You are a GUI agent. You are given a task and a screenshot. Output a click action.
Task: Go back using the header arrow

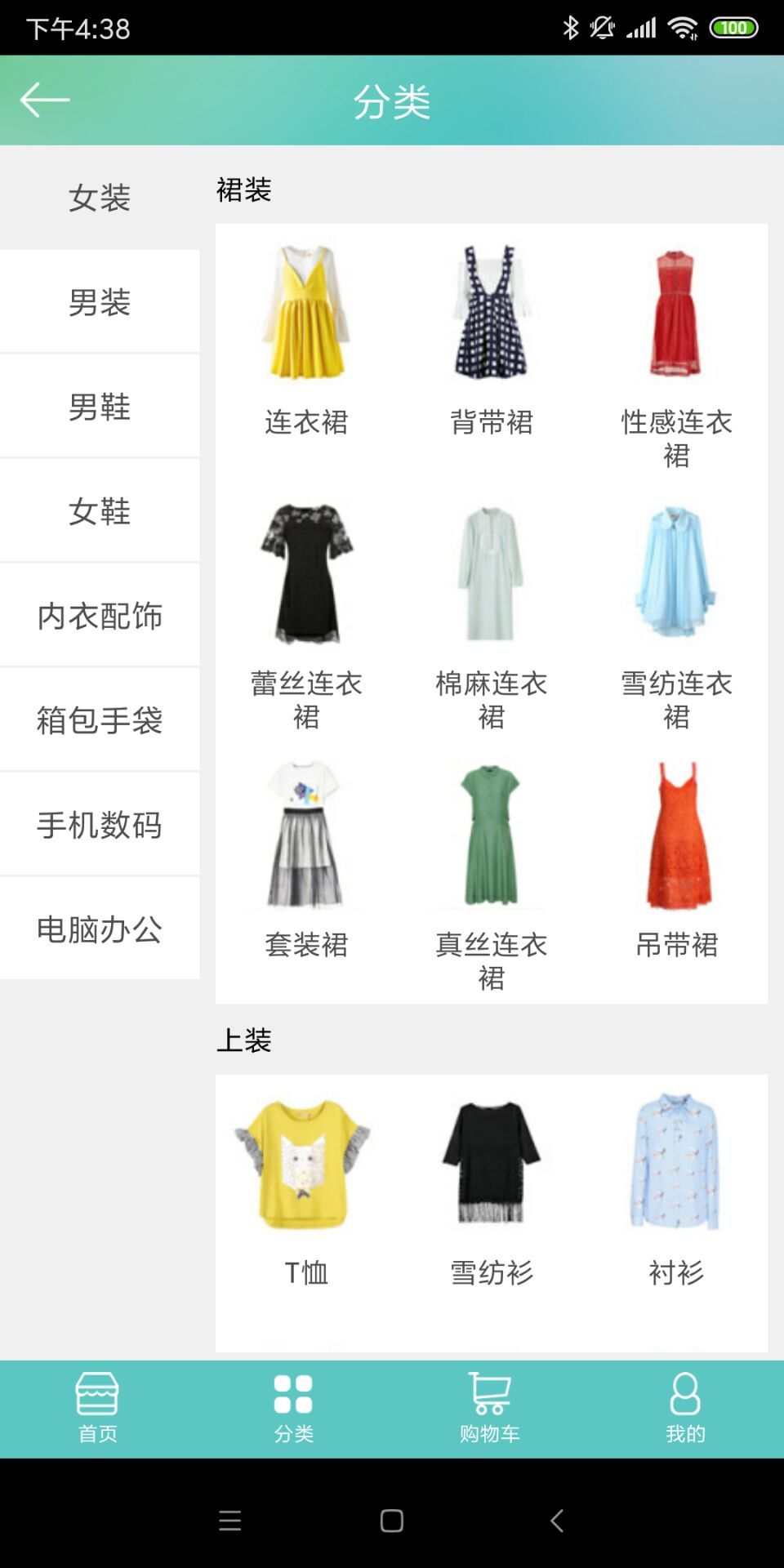click(45, 100)
